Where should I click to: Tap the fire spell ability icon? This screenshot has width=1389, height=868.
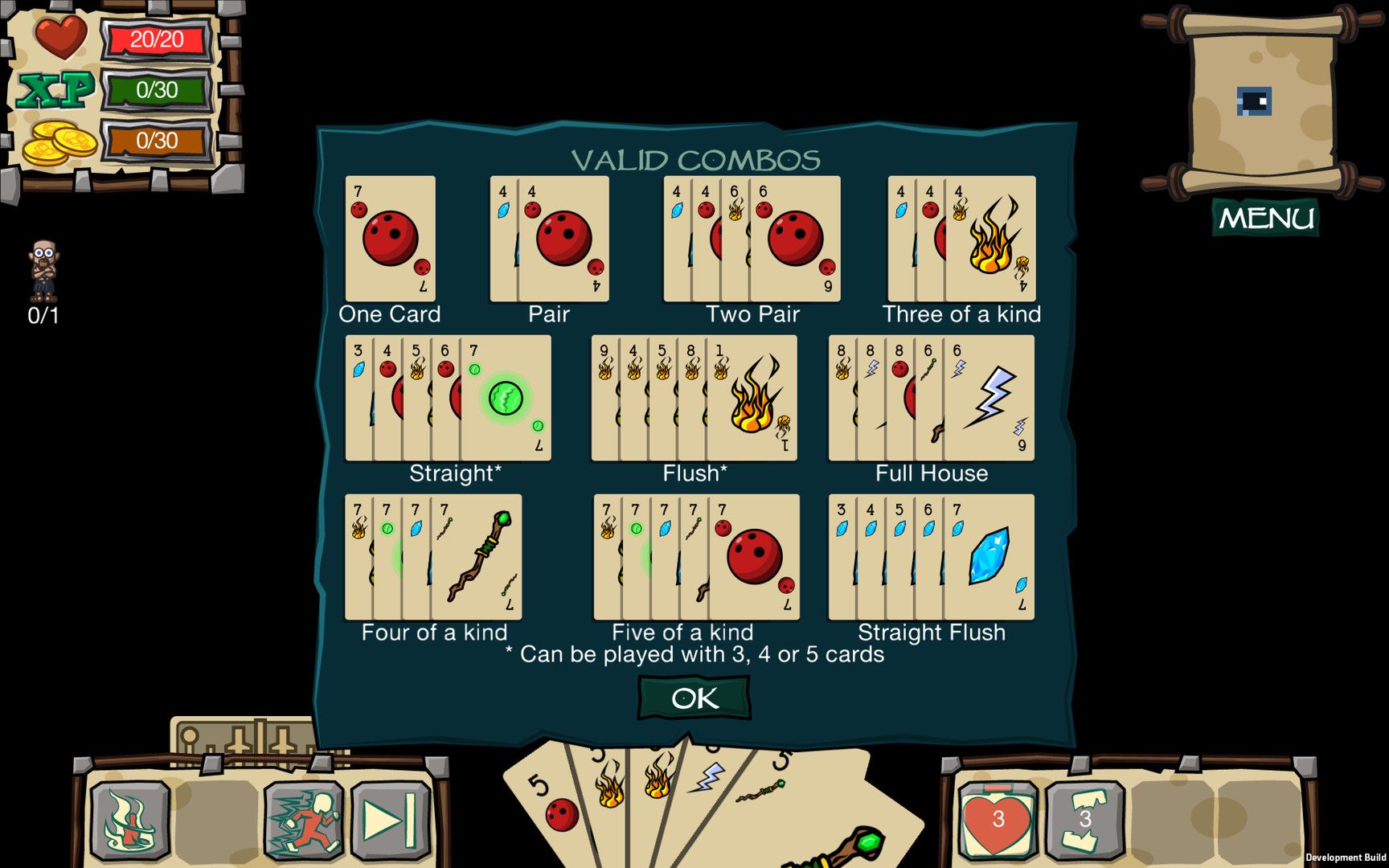pyautogui.click(x=130, y=821)
